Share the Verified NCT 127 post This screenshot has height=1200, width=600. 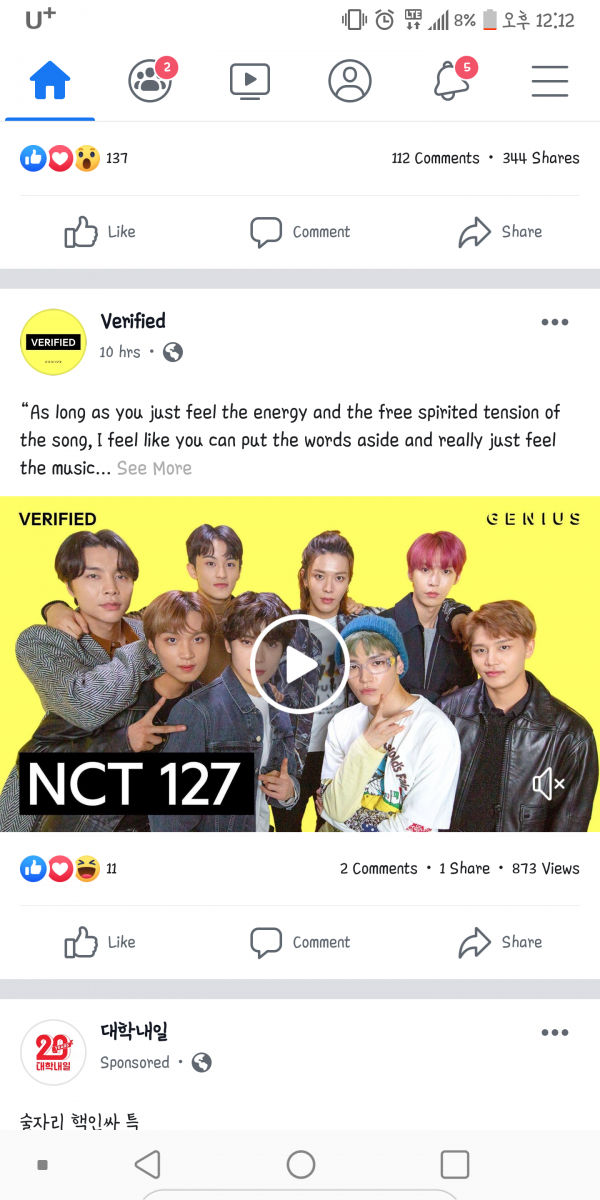[500, 942]
